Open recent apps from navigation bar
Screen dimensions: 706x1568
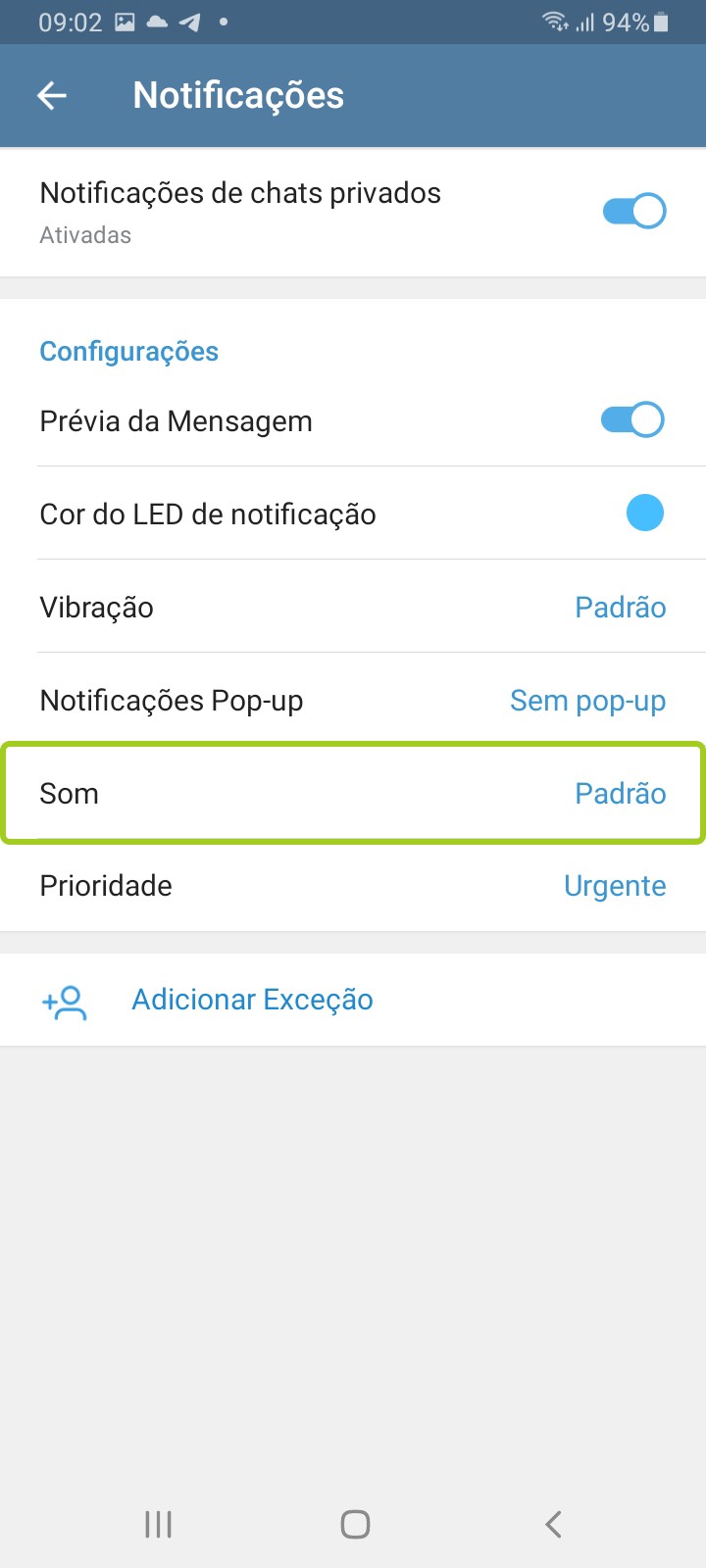pyautogui.click(x=158, y=1524)
